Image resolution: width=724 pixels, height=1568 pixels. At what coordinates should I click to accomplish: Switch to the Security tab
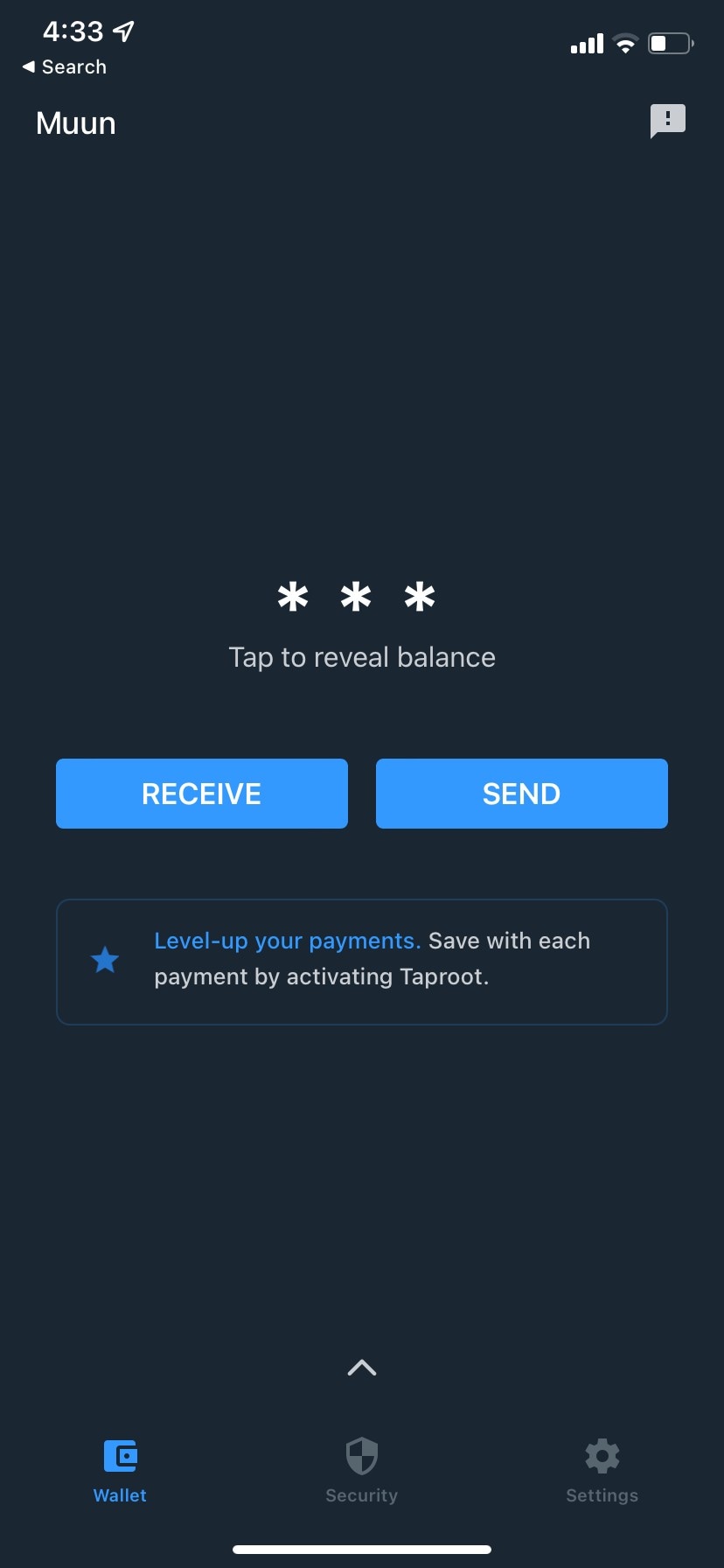361,1470
